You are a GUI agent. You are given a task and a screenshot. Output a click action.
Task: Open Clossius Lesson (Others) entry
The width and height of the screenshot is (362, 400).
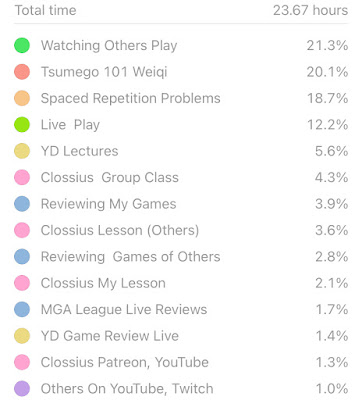point(181,230)
